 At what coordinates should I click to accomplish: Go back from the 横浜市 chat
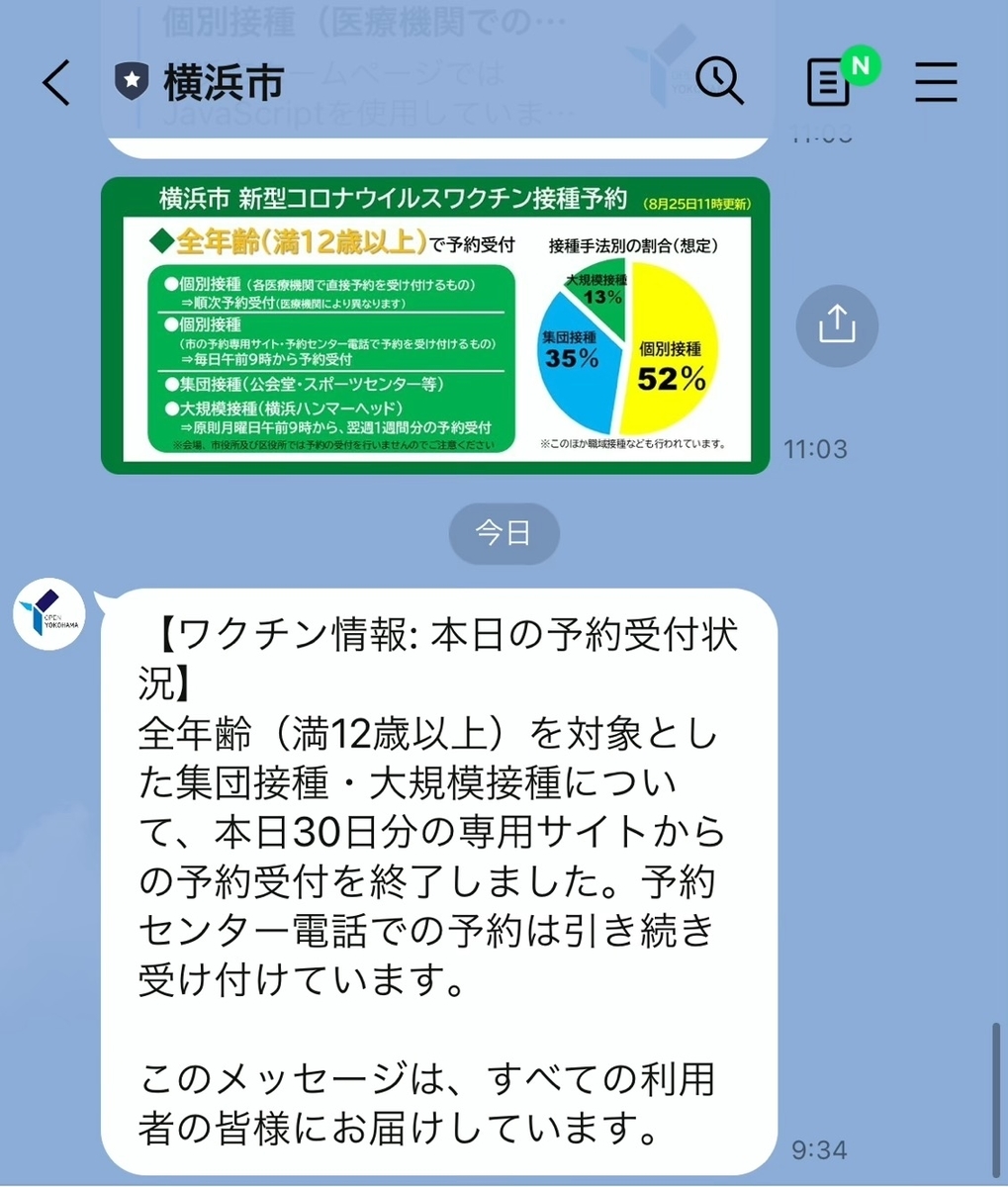point(56,82)
